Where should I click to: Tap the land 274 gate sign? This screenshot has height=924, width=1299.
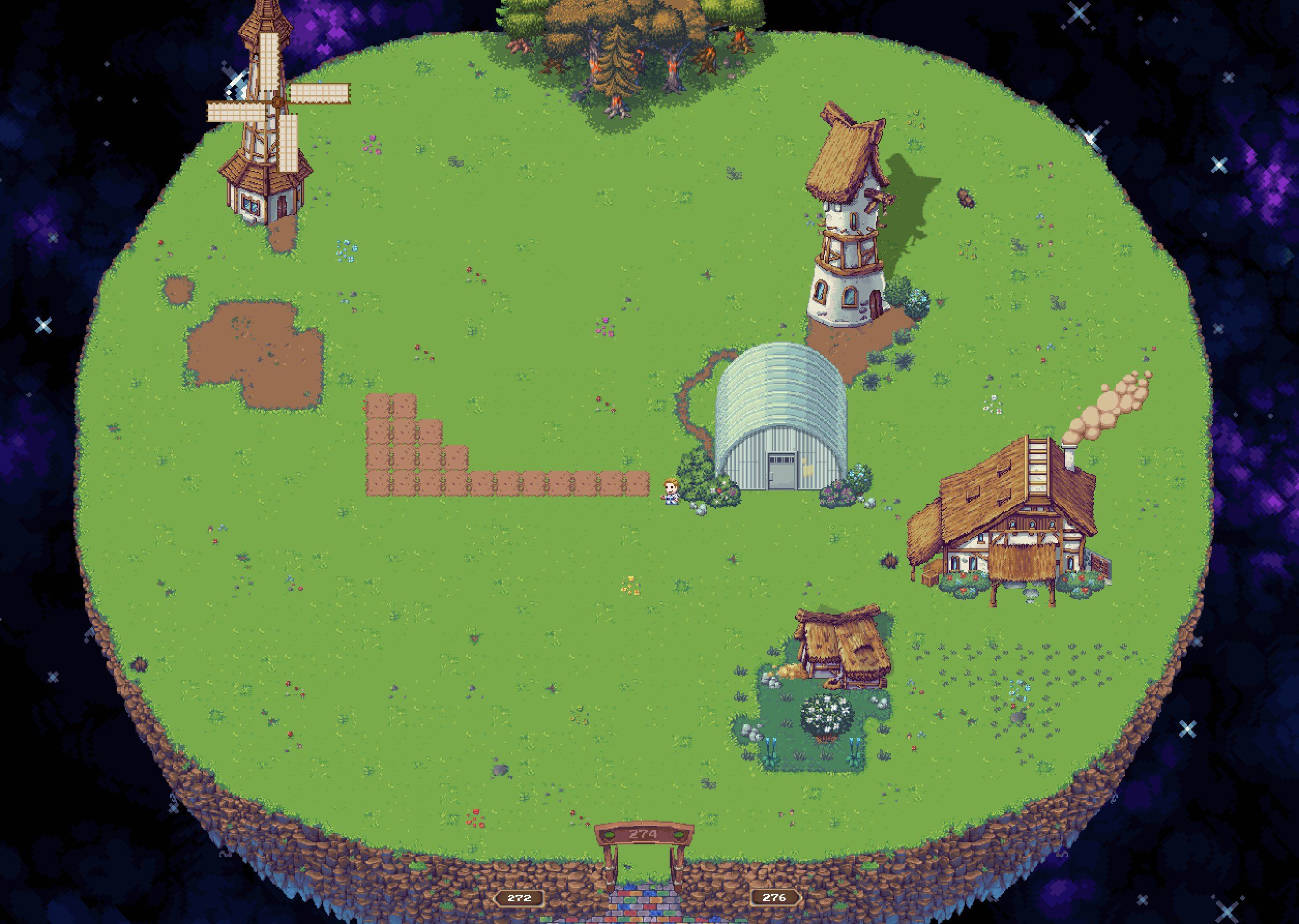pos(644,834)
